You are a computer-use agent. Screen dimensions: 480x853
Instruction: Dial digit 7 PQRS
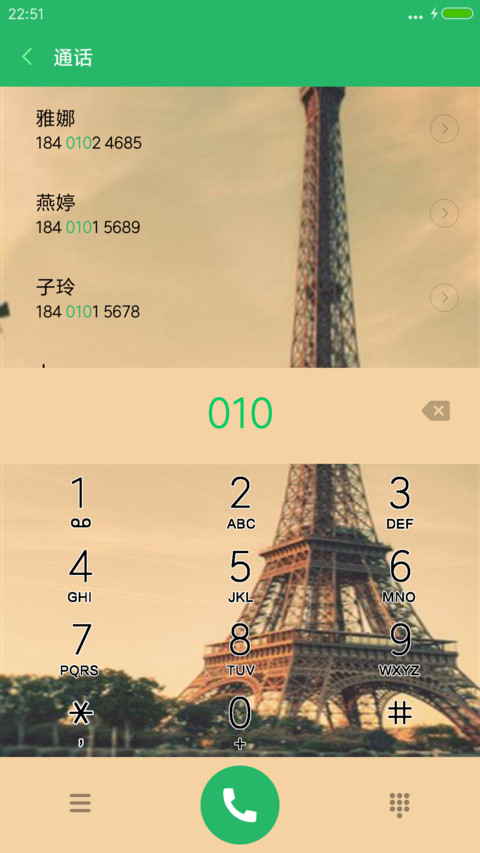[80, 649]
